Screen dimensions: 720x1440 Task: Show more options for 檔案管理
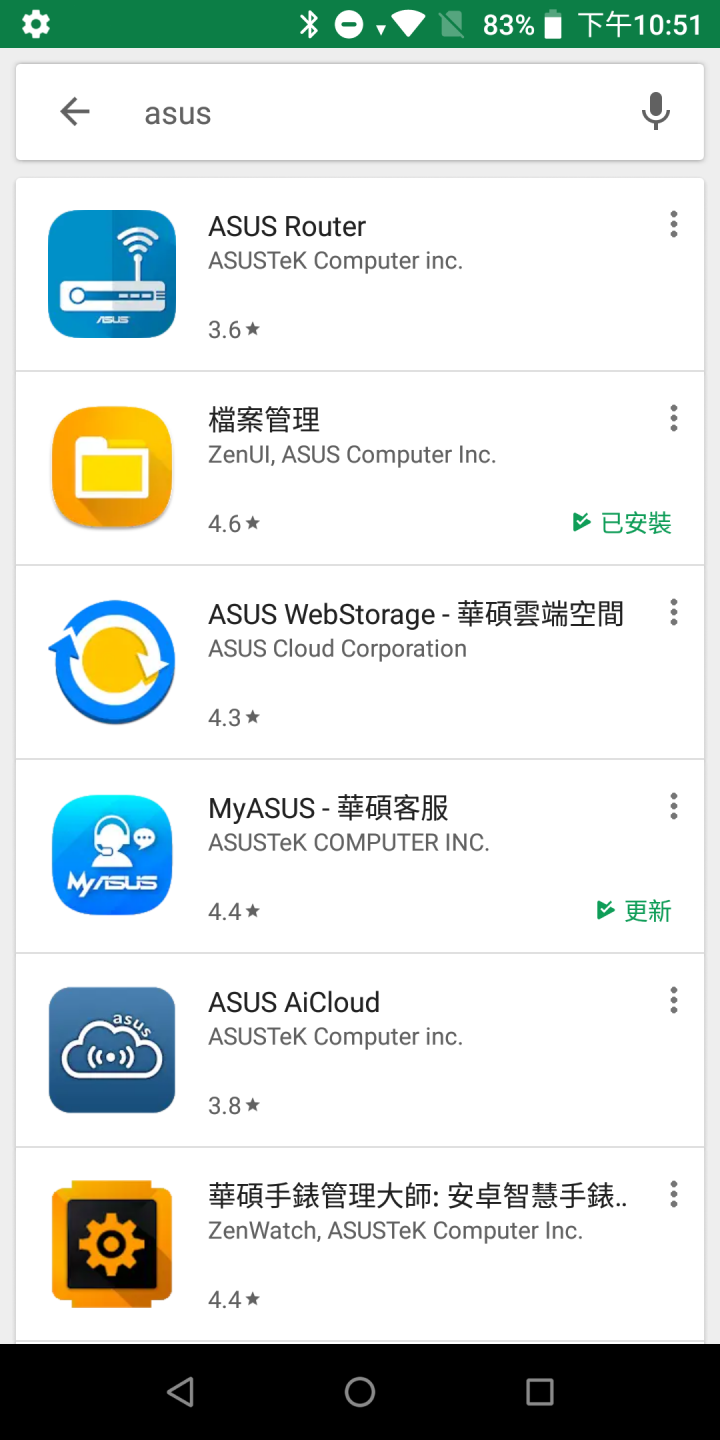pyautogui.click(x=674, y=418)
